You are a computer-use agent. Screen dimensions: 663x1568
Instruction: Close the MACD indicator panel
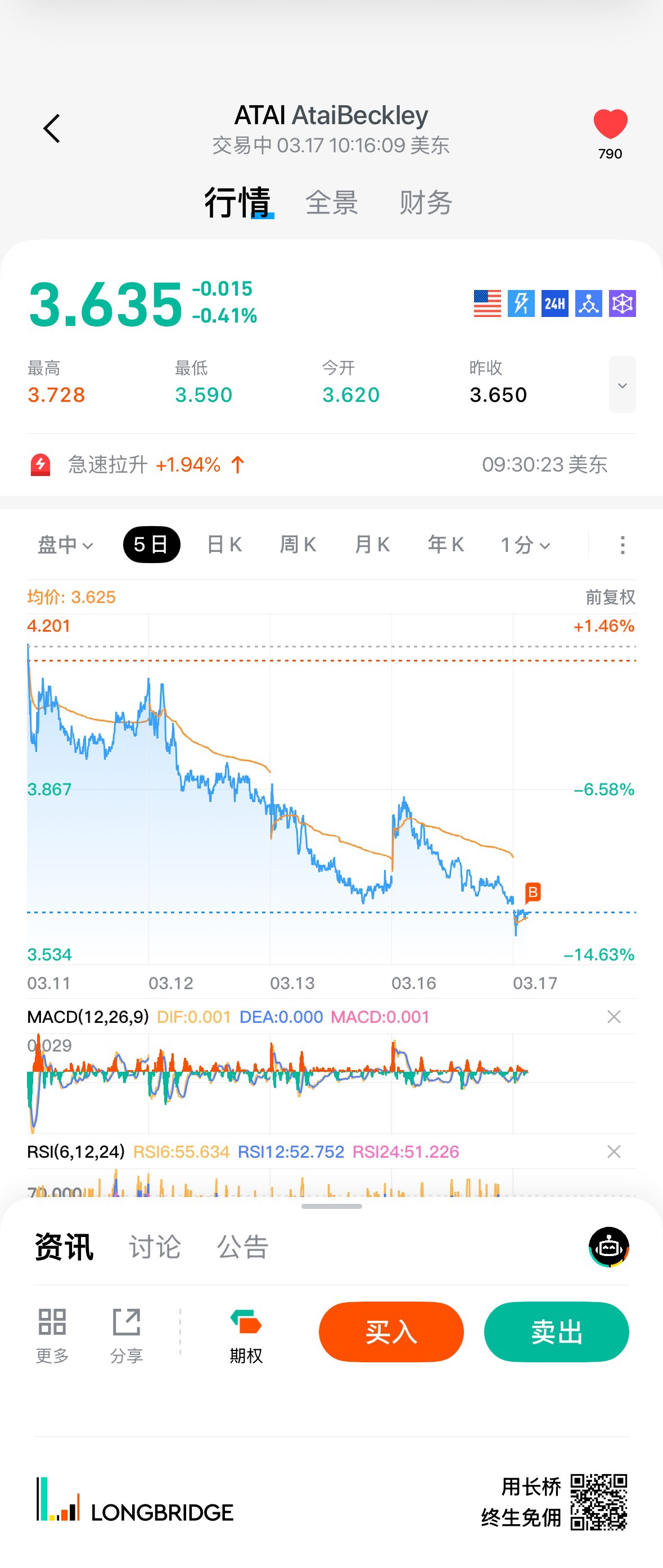click(614, 1017)
